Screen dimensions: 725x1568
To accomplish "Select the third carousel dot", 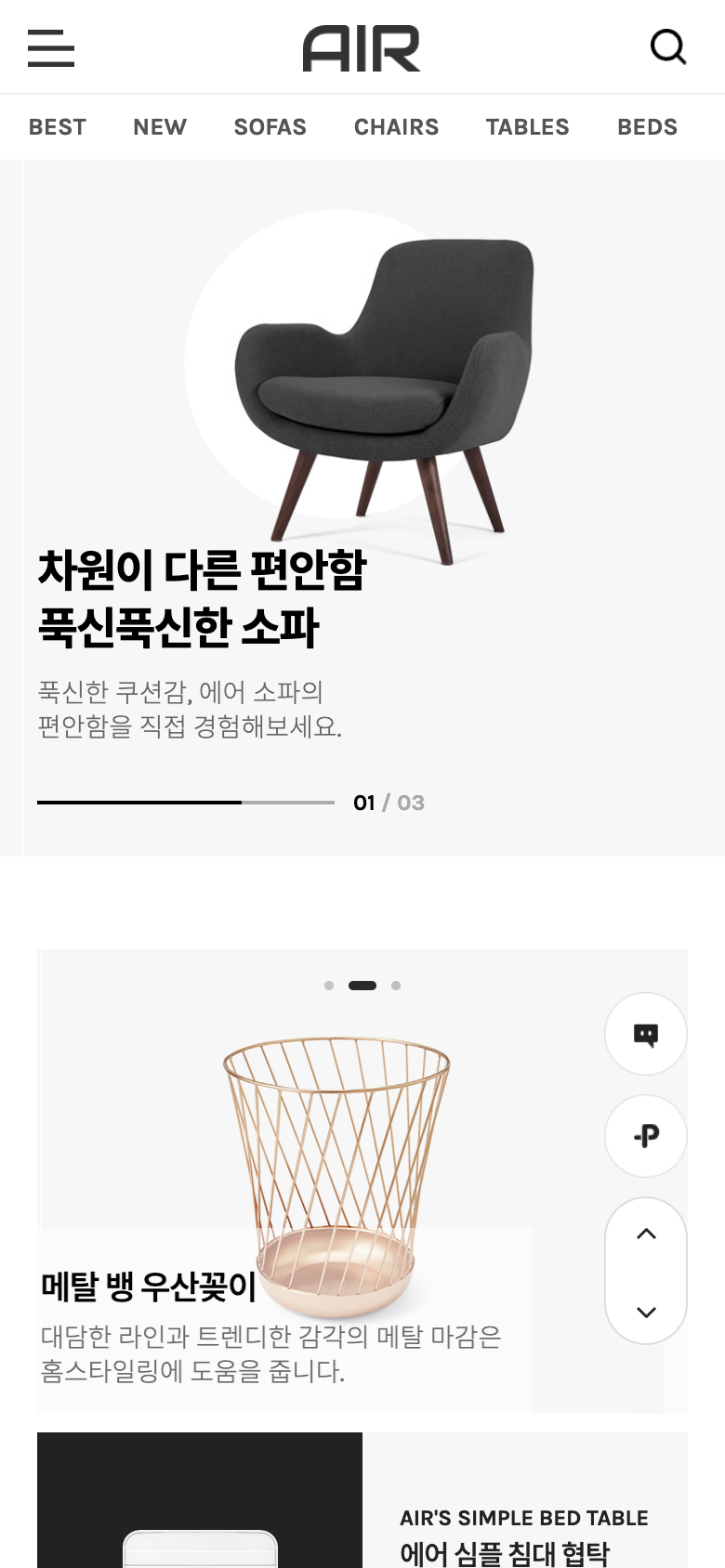I will click(x=396, y=986).
